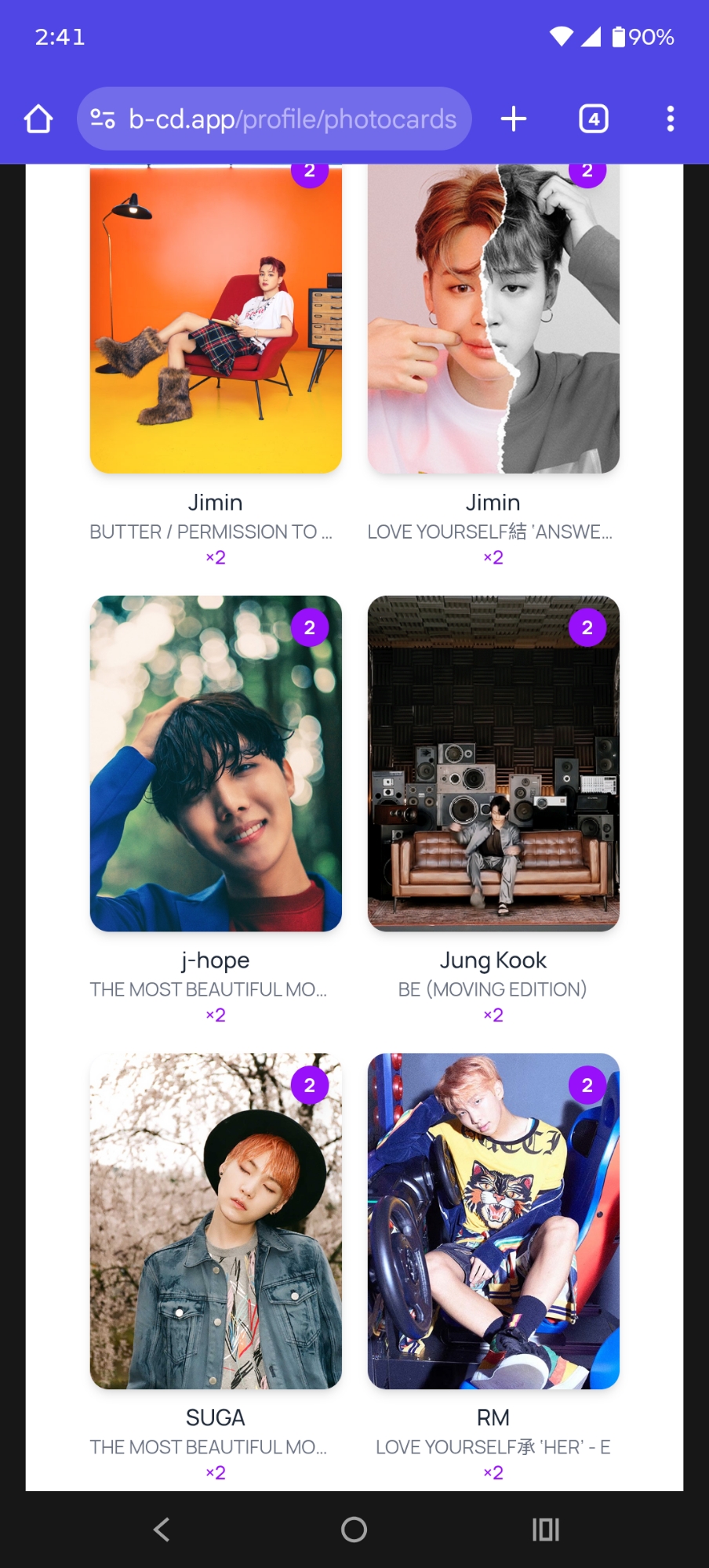Go to browser home page

[x=38, y=119]
